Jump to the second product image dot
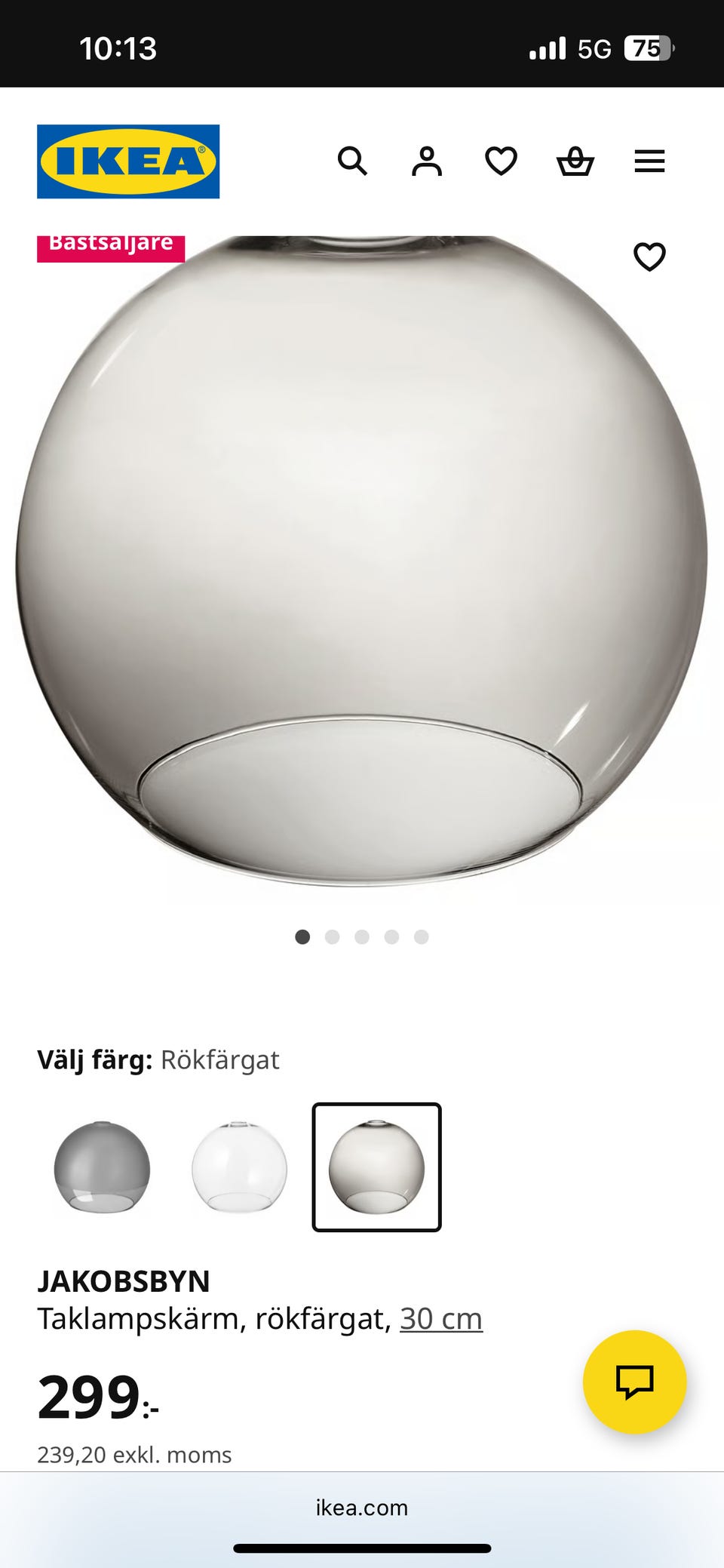This screenshot has height=1568, width=724. click(x=331, y=936)
